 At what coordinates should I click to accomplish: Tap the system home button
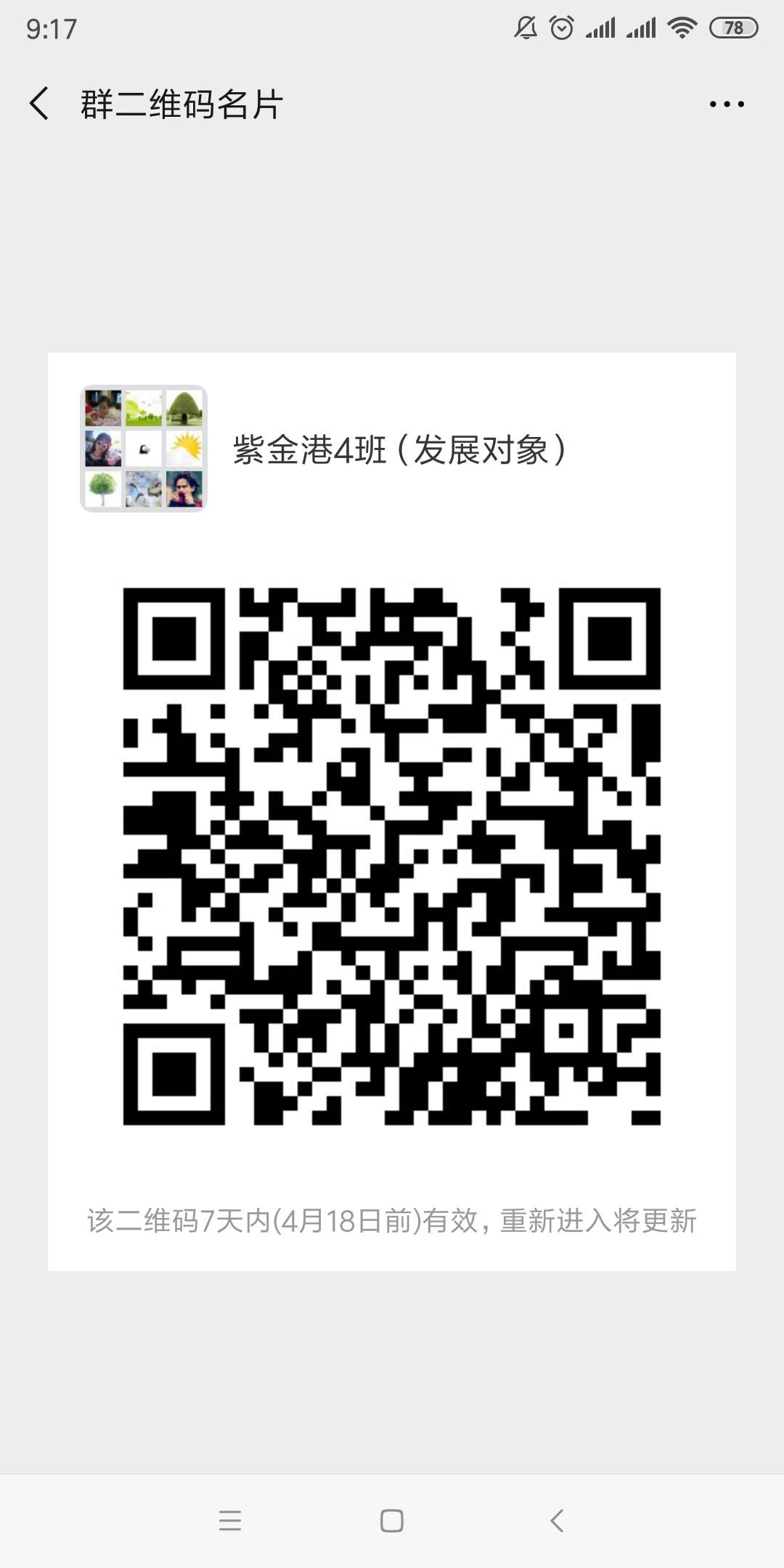392,1520
